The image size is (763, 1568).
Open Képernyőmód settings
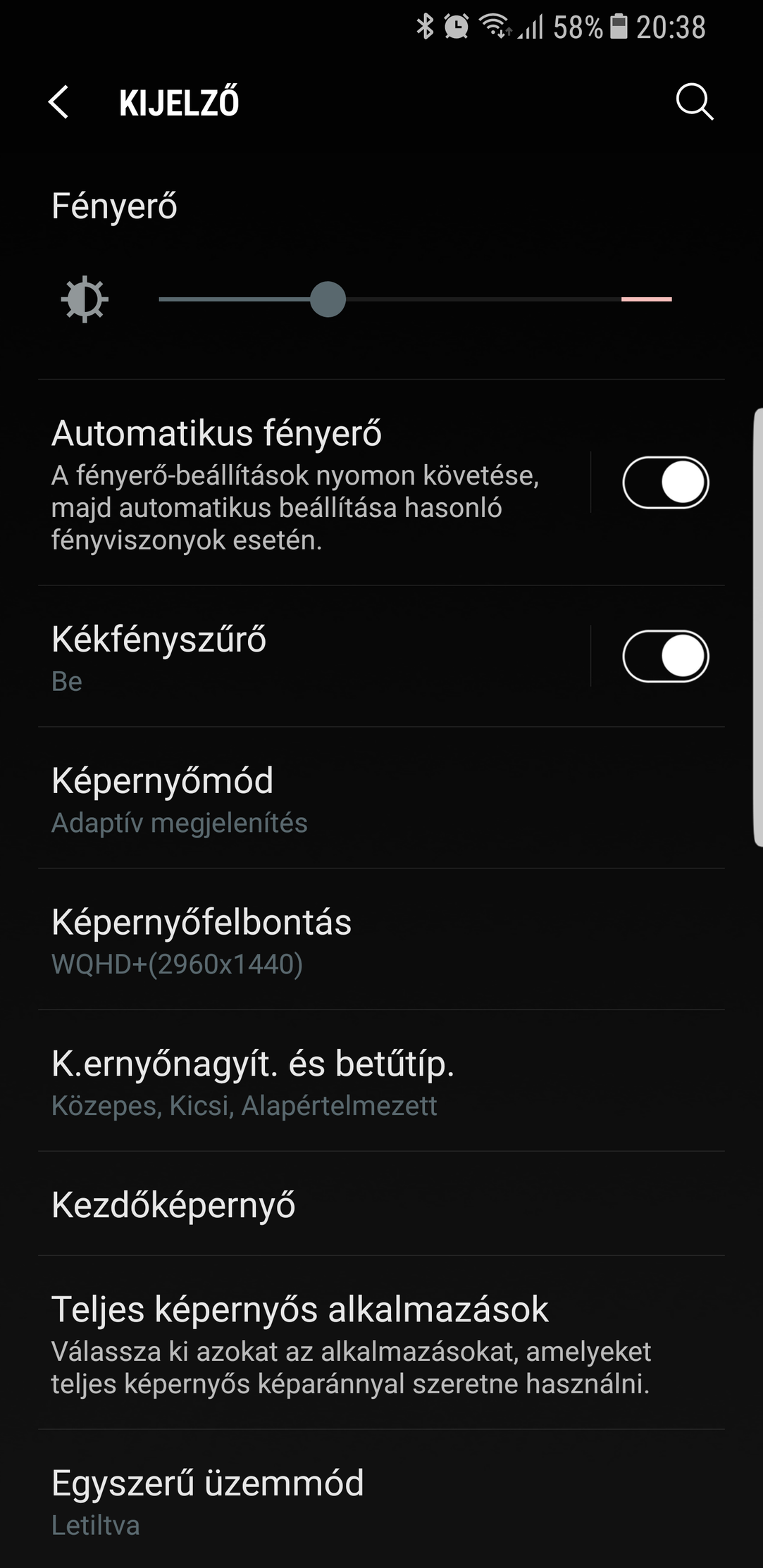tap(380, 798)
